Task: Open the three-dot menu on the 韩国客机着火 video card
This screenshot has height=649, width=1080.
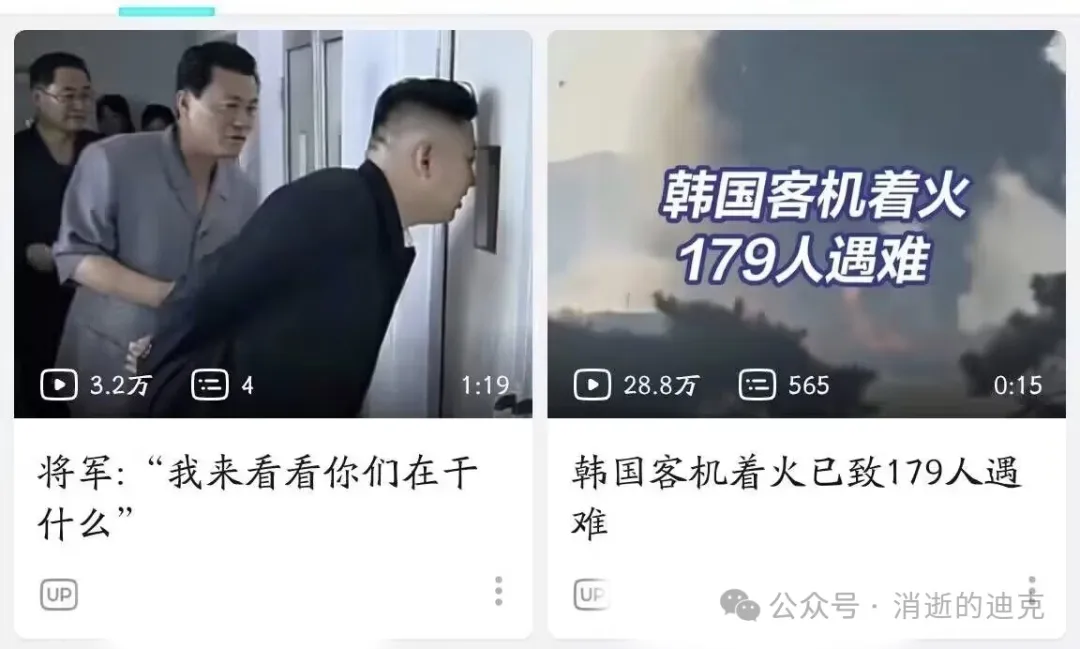Action: tap(1031, 586)
